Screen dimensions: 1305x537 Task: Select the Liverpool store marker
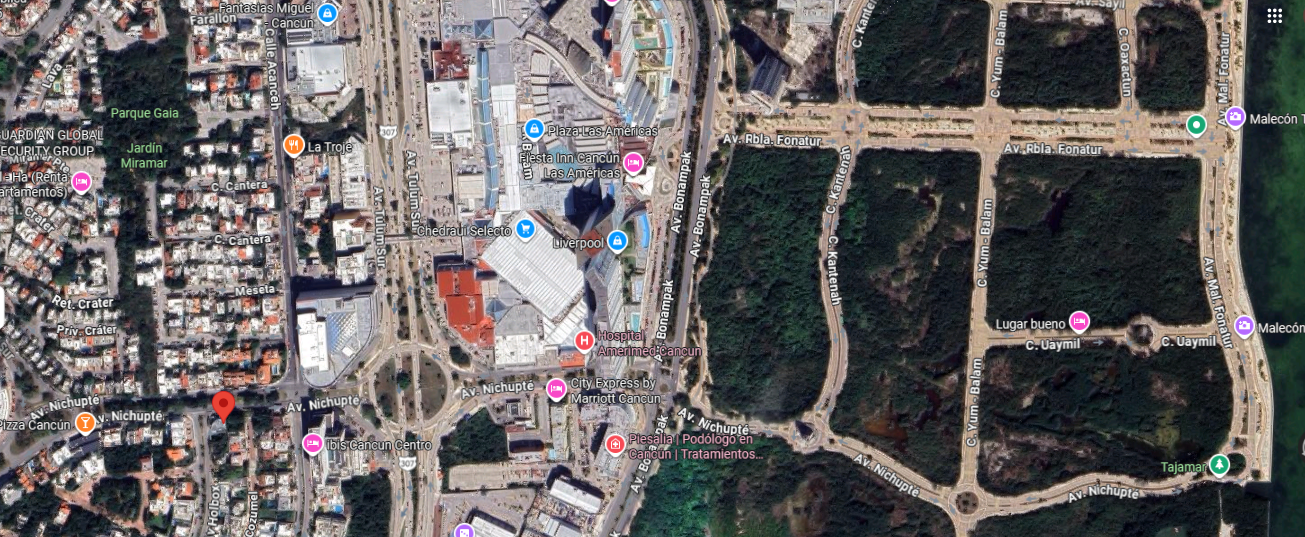click(618, 241)
